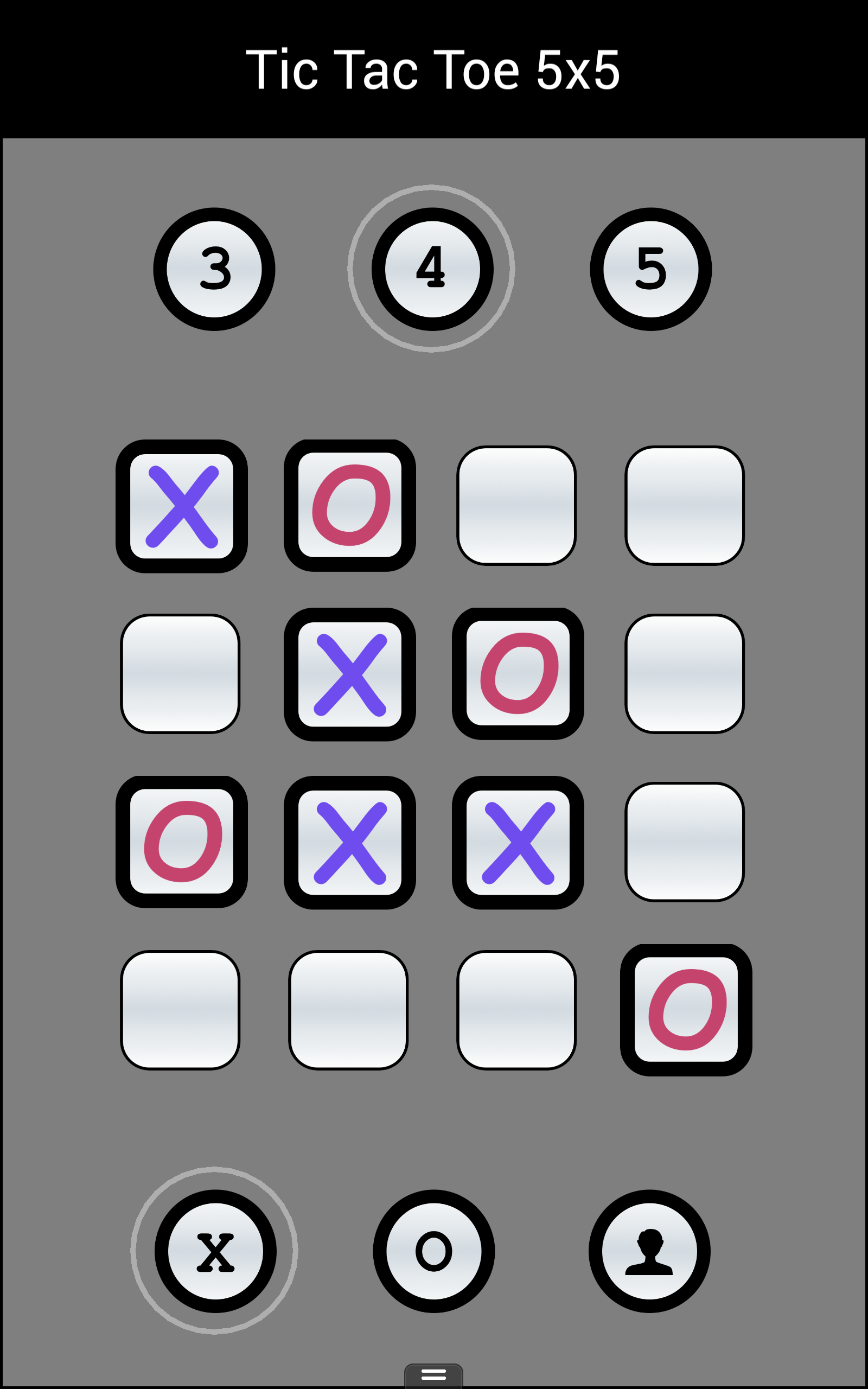Play as X using the X button
868x1389 pixels.
click(215, 1251)
